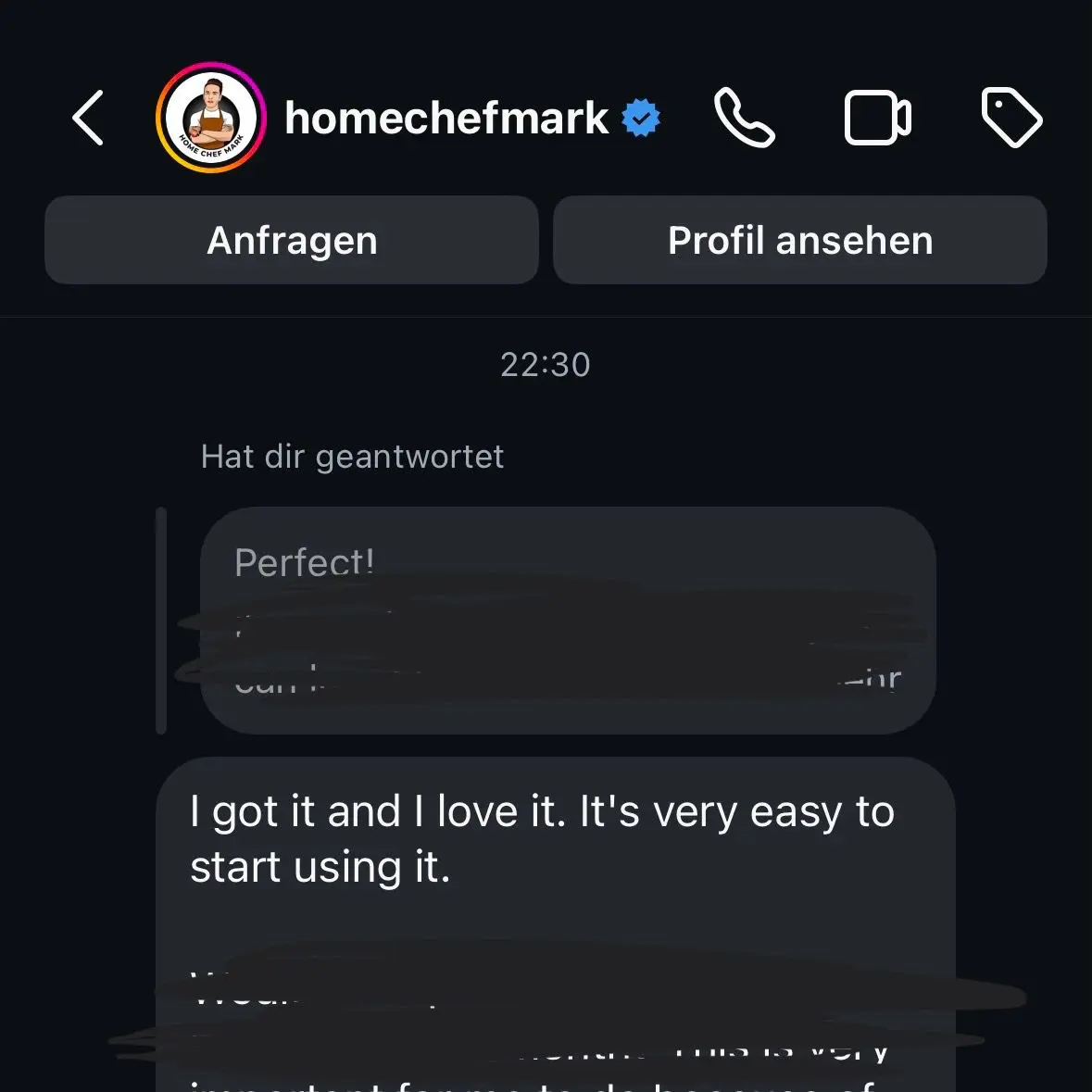This screenshot has width=1092, height=1092.
Task: Go back from the homechefmark chat
Action: pyautogui.click(x=88, y=119)
